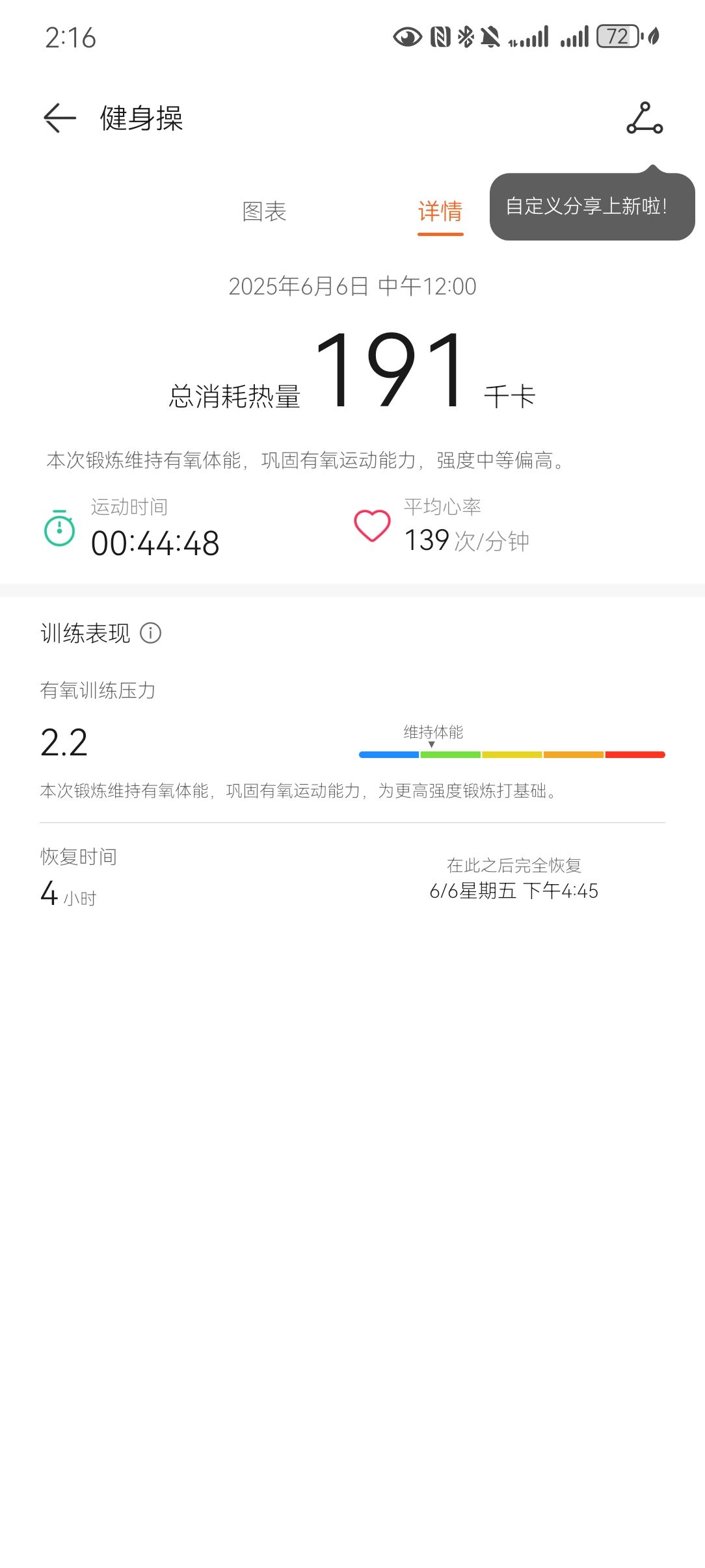Select the 详情 tab
Viewport: 705px width, 1568px height.
click(440, 211)
